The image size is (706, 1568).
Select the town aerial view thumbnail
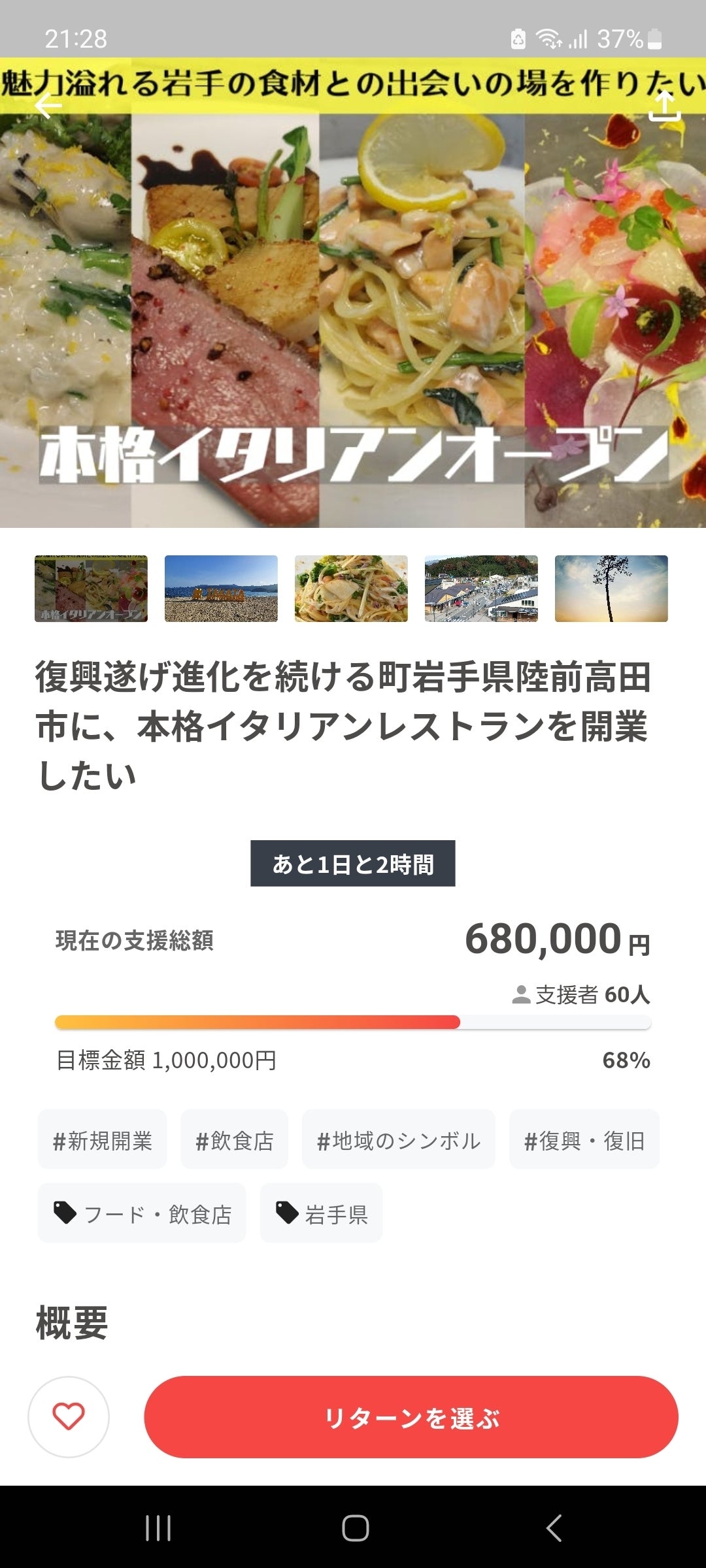point(481,588)
